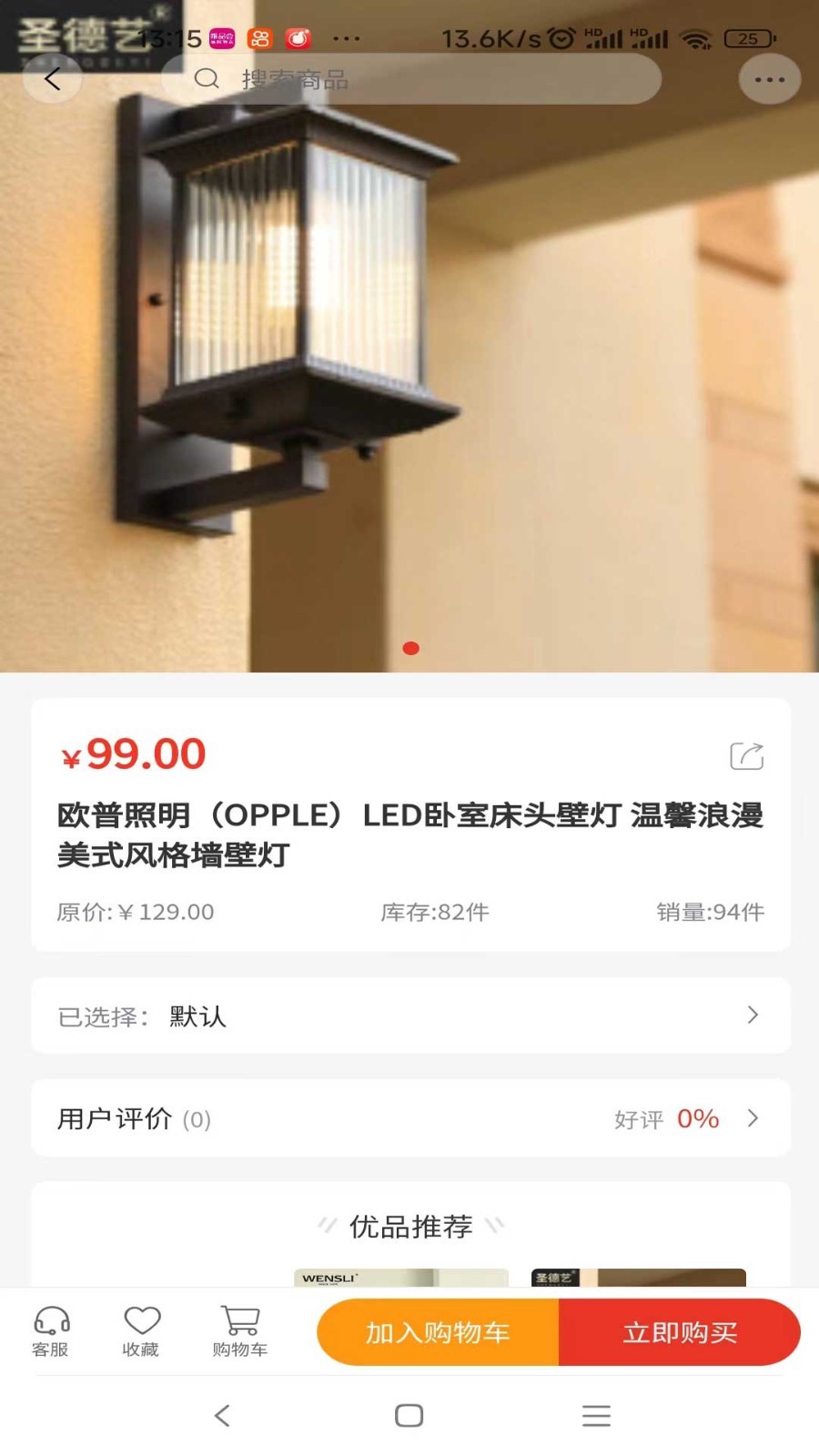Tap 加入购物车 button
The height and width of the screenshot is (1456, 819).
click(x=438, y=1332)
